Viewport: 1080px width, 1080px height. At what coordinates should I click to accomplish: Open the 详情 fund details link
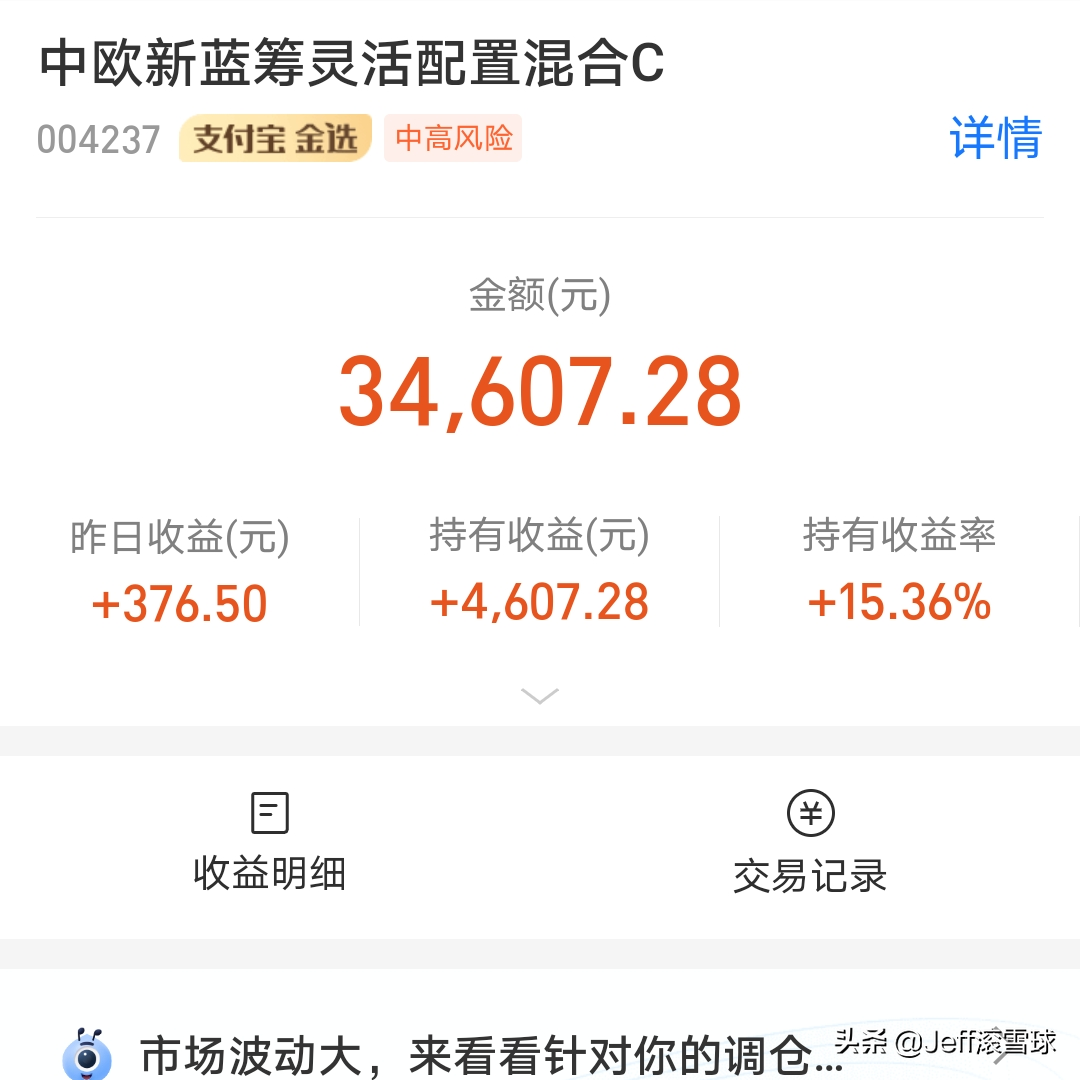pyautogui.click(x=995, y=138)
